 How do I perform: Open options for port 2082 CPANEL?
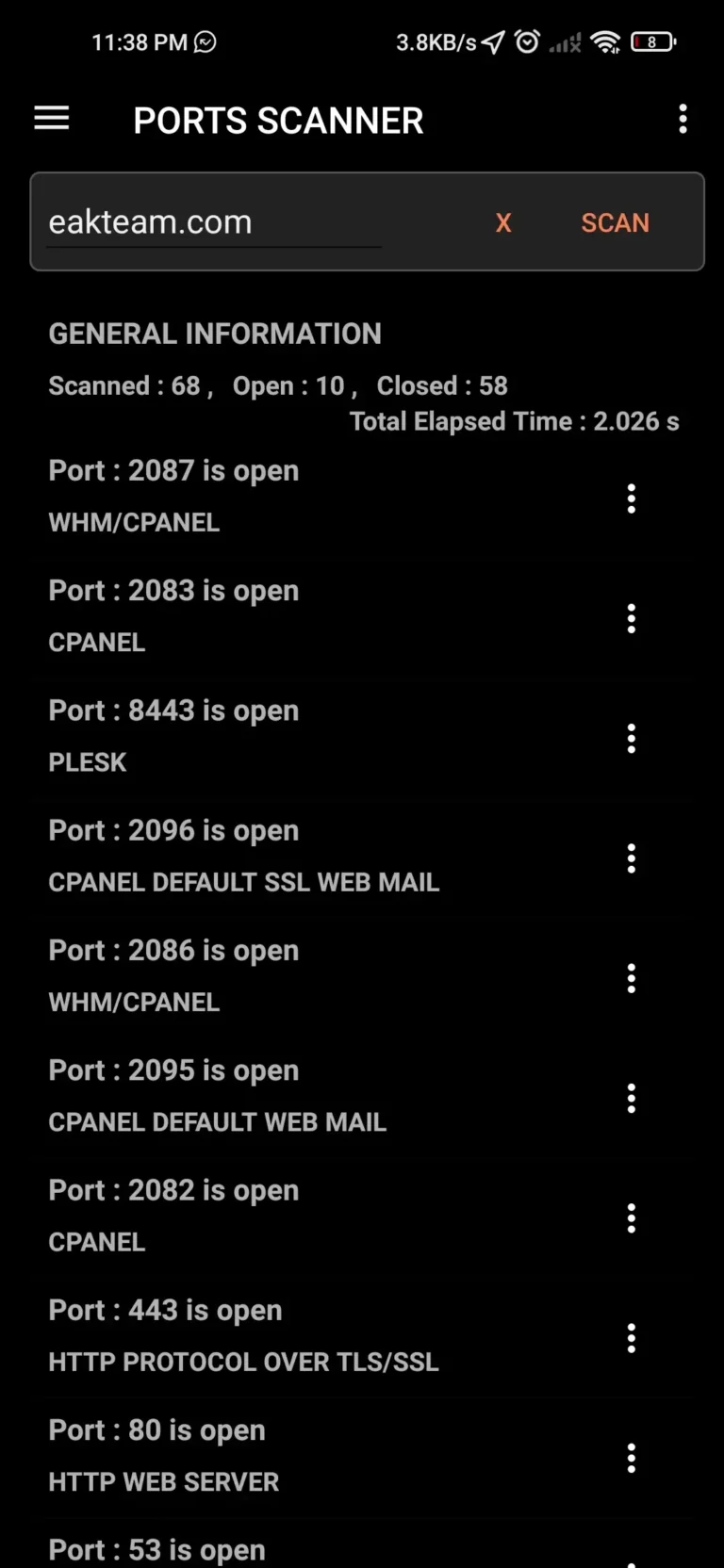tap(631, 1217)
